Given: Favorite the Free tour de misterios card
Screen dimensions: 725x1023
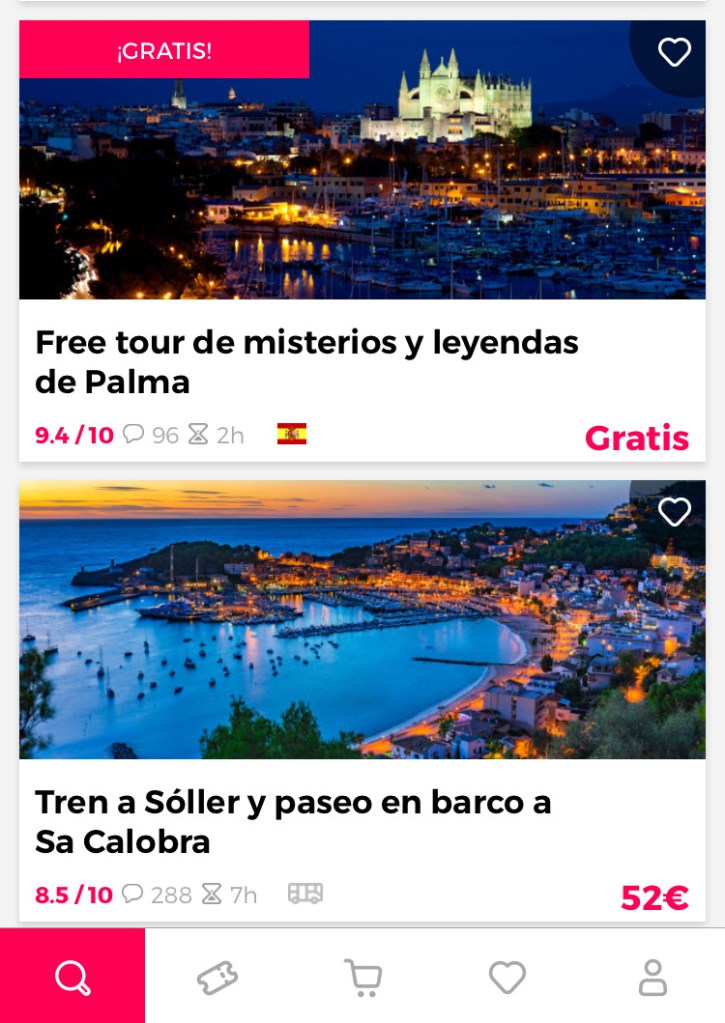Looking at the screenshot, I should tap(674, 52).
